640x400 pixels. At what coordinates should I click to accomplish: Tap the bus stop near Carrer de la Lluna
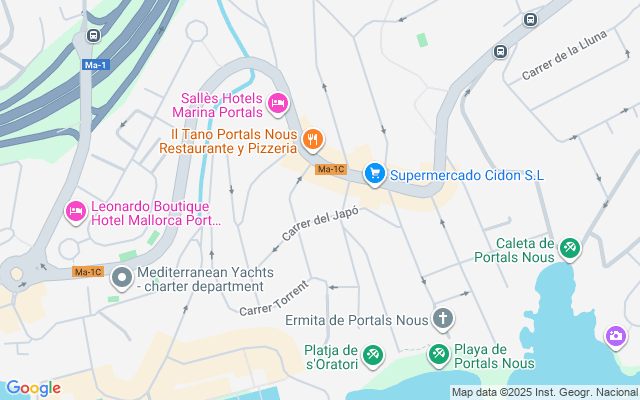click(x=499, y=52)
